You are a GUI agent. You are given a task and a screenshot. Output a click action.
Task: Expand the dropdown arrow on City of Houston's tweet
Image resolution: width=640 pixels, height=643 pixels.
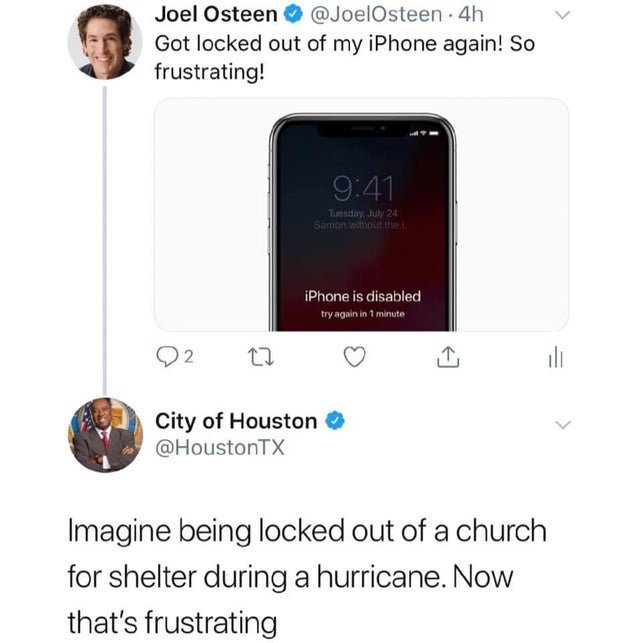click(x=563, y=425)
